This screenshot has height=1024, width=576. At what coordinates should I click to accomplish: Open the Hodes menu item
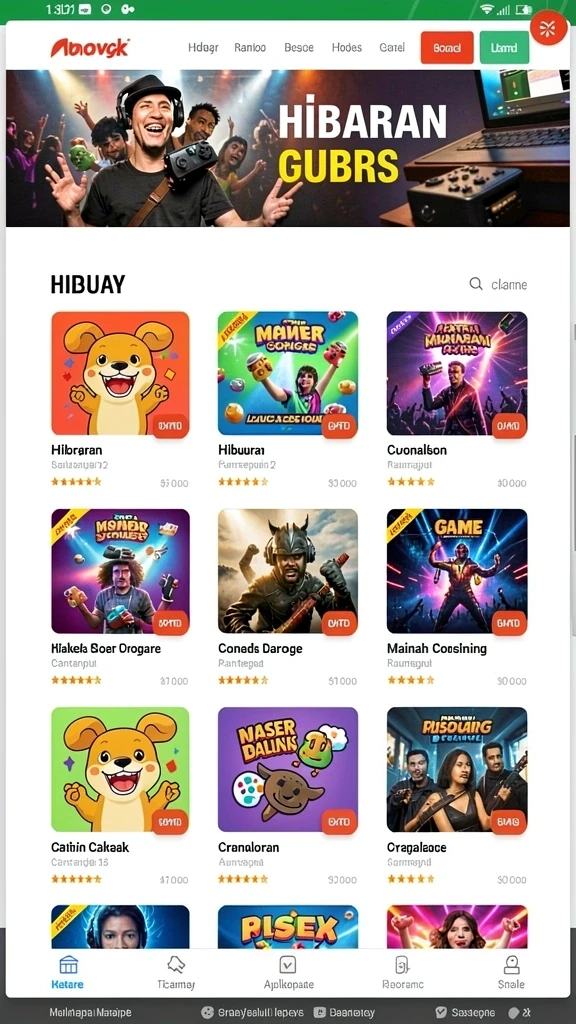(347, 48)
